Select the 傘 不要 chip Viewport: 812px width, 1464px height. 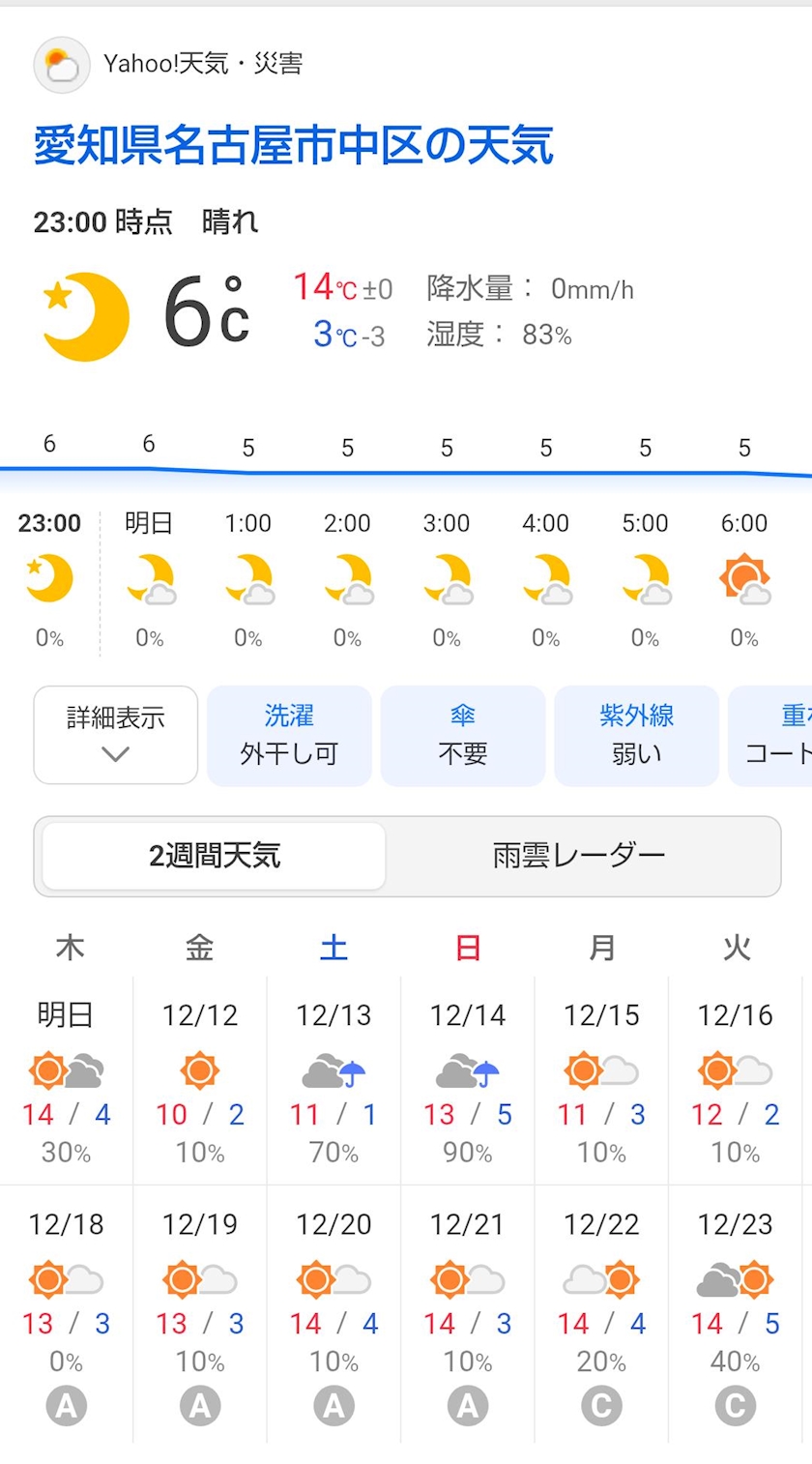(x=462, y=735)
